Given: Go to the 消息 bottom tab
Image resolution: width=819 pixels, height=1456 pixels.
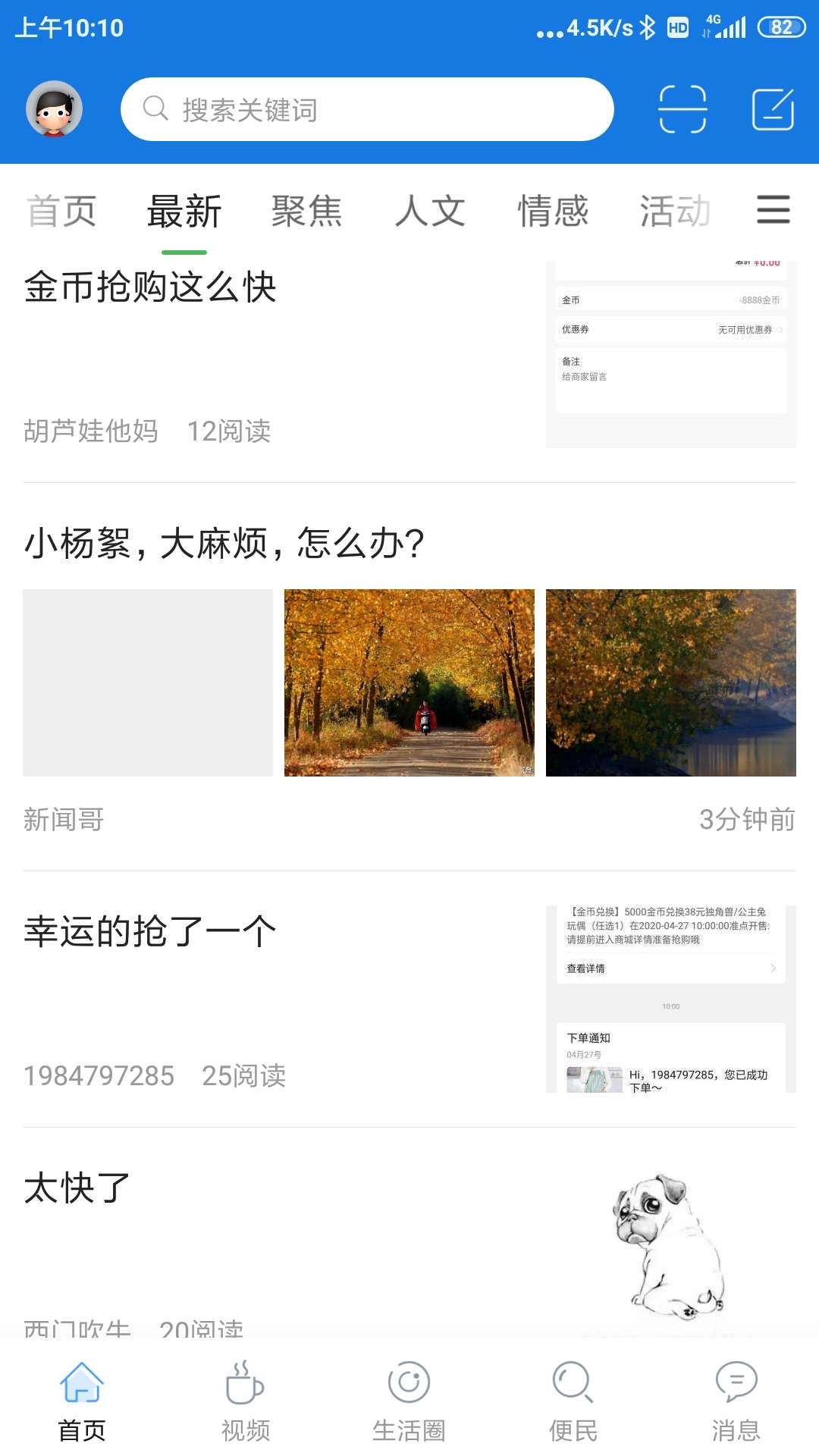Looking at the screenshot, I should tap(736, 1401).
